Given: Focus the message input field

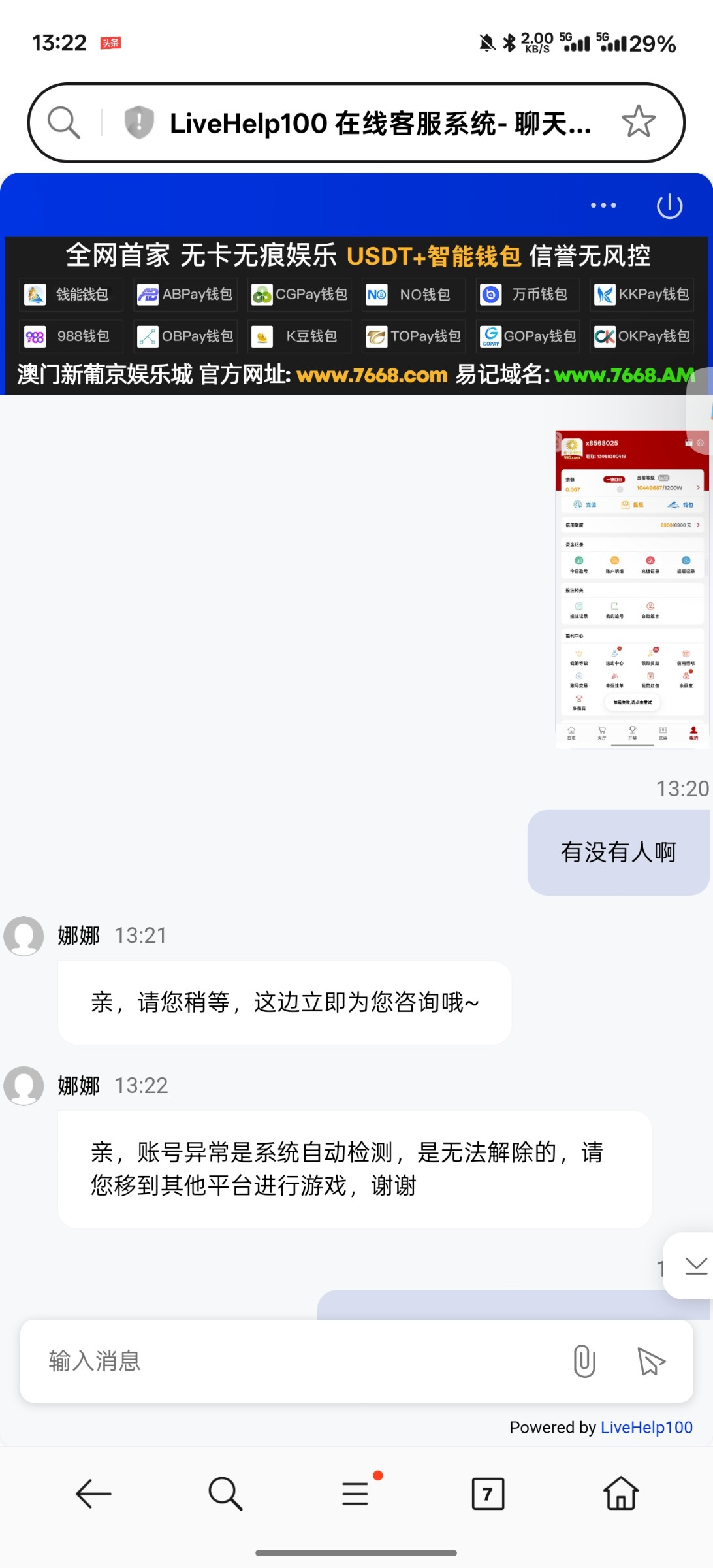Looking at the screenshot, I should click(294, 1361).
